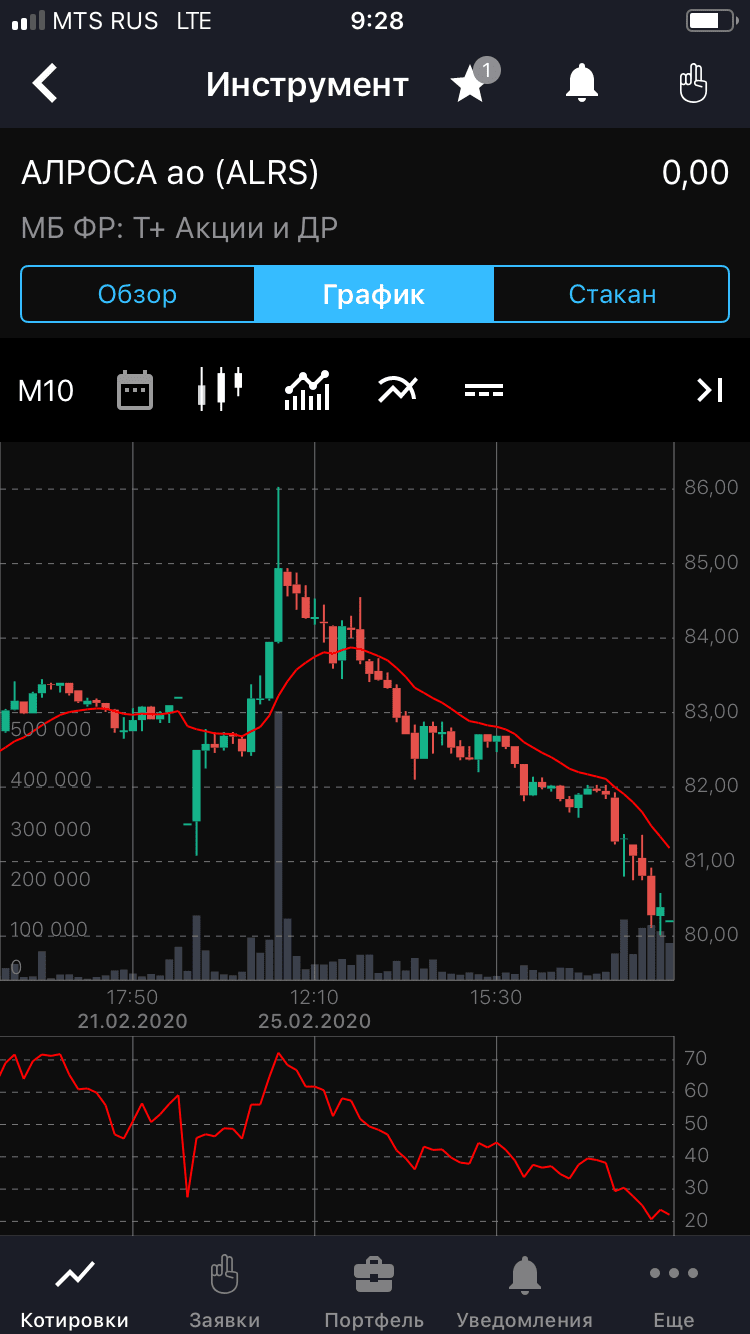Viewport: 750px width, 1334px height.
Task: Open the alert bell in header
Action: (x=582, y=85)
